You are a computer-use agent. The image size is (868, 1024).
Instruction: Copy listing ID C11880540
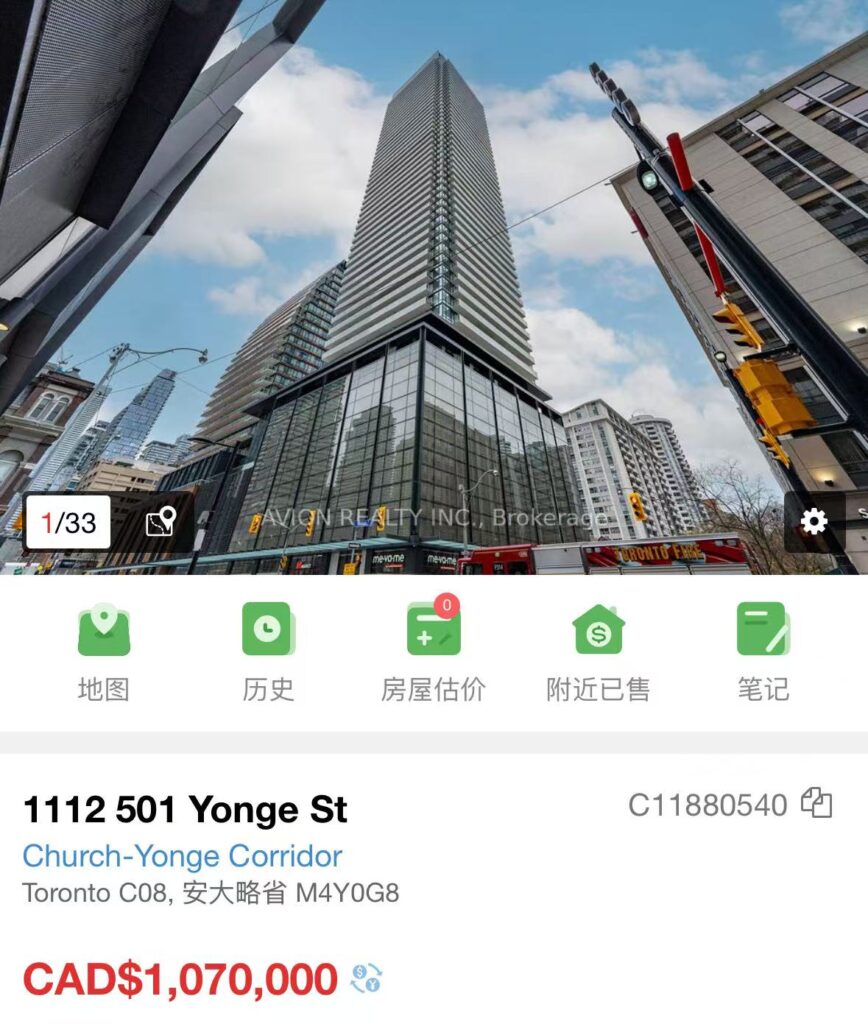(817, 803)
